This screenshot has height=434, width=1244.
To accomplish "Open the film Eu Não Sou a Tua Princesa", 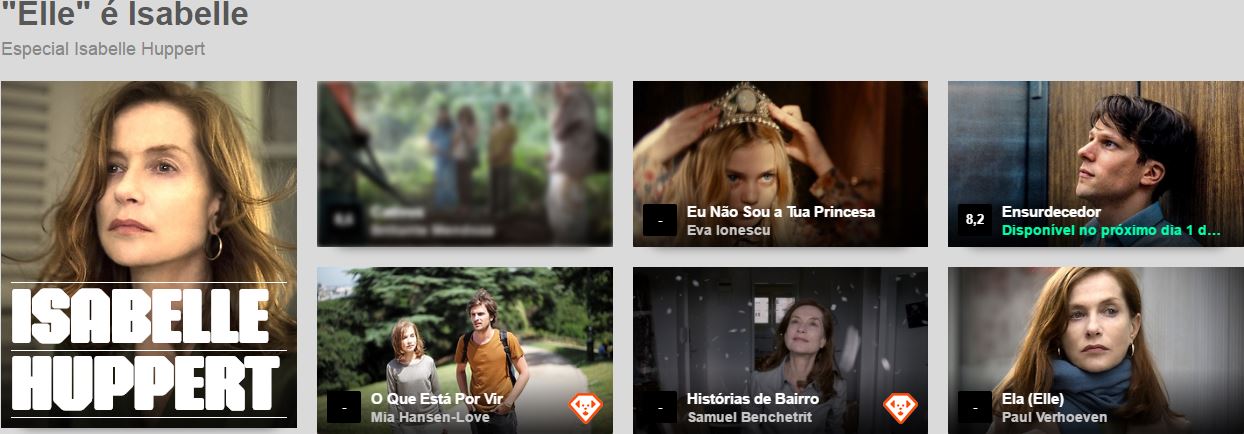I will (780, 163).
